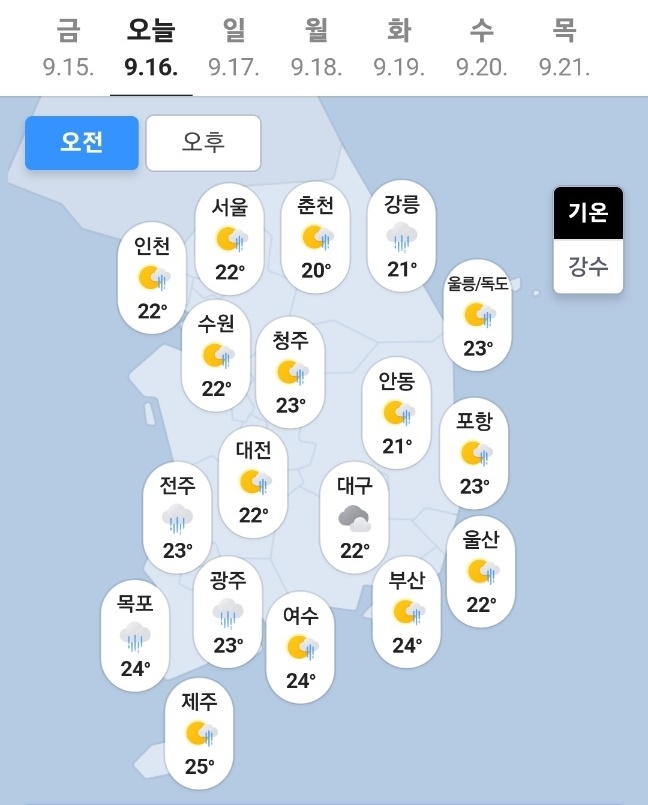Tap the 대전 weather card

click(253, 482)
